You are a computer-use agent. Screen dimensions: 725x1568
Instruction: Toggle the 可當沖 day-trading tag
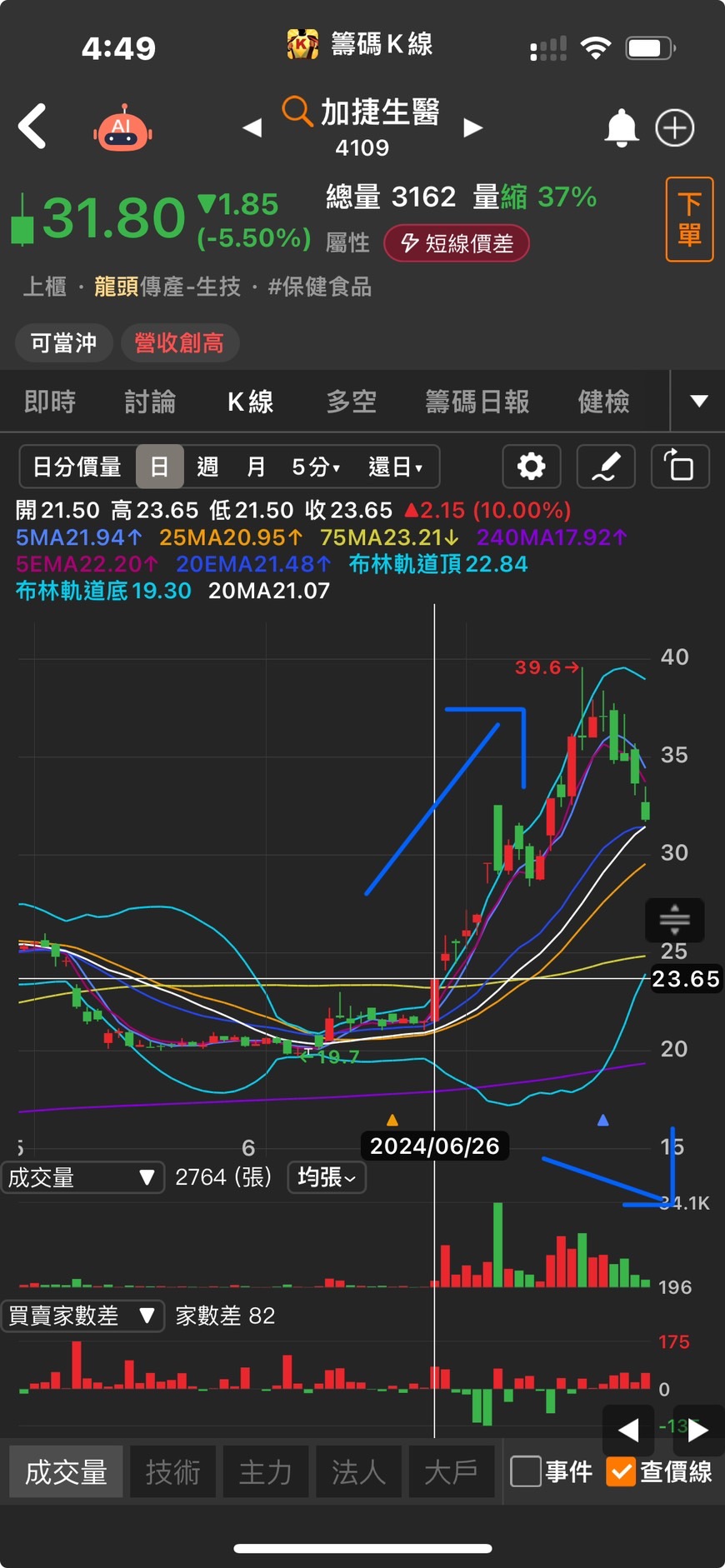pyautogui.click(x=63, y=342)
